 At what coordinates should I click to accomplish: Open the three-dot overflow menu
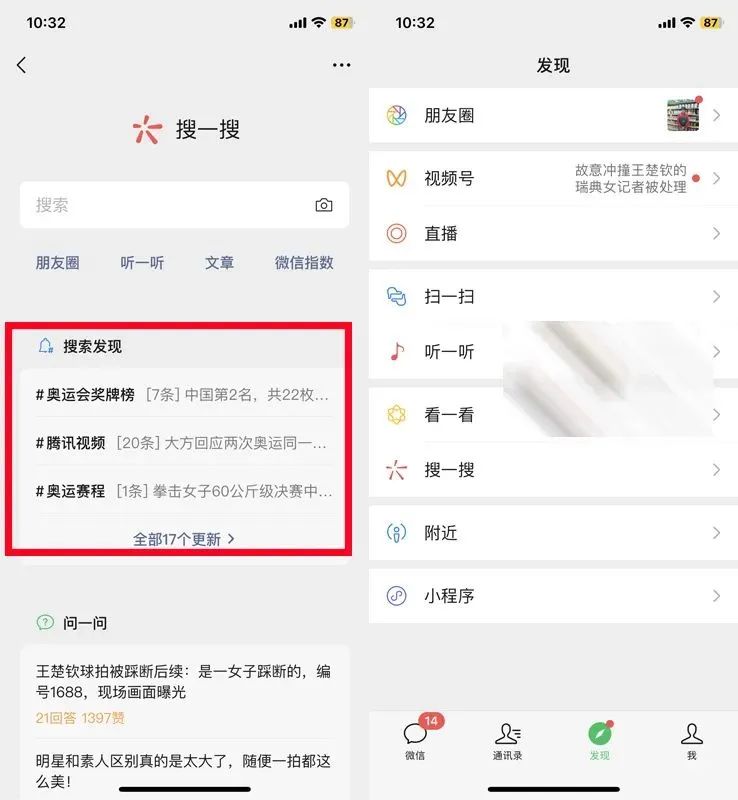[342, 65]
